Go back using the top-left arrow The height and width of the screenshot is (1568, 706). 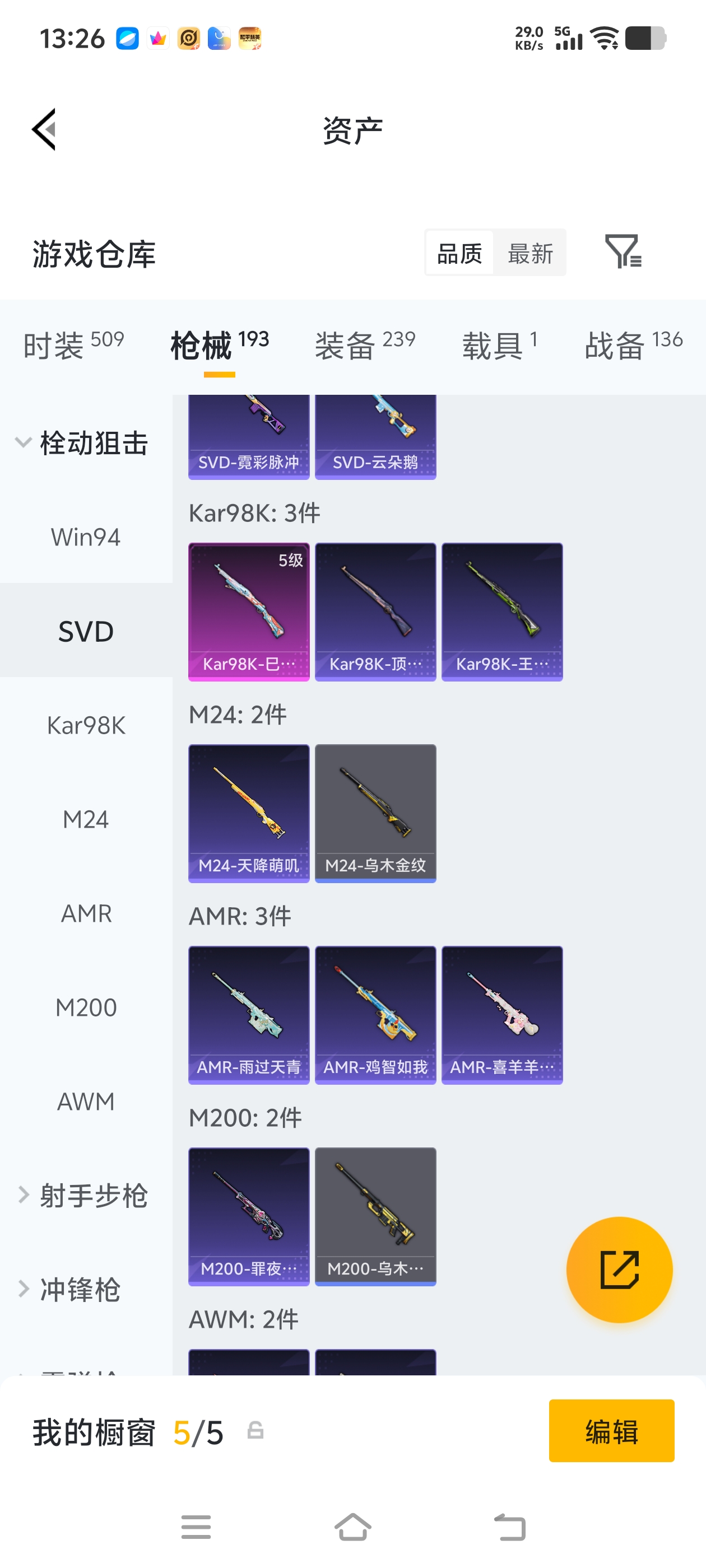click(x=44, y=129)
